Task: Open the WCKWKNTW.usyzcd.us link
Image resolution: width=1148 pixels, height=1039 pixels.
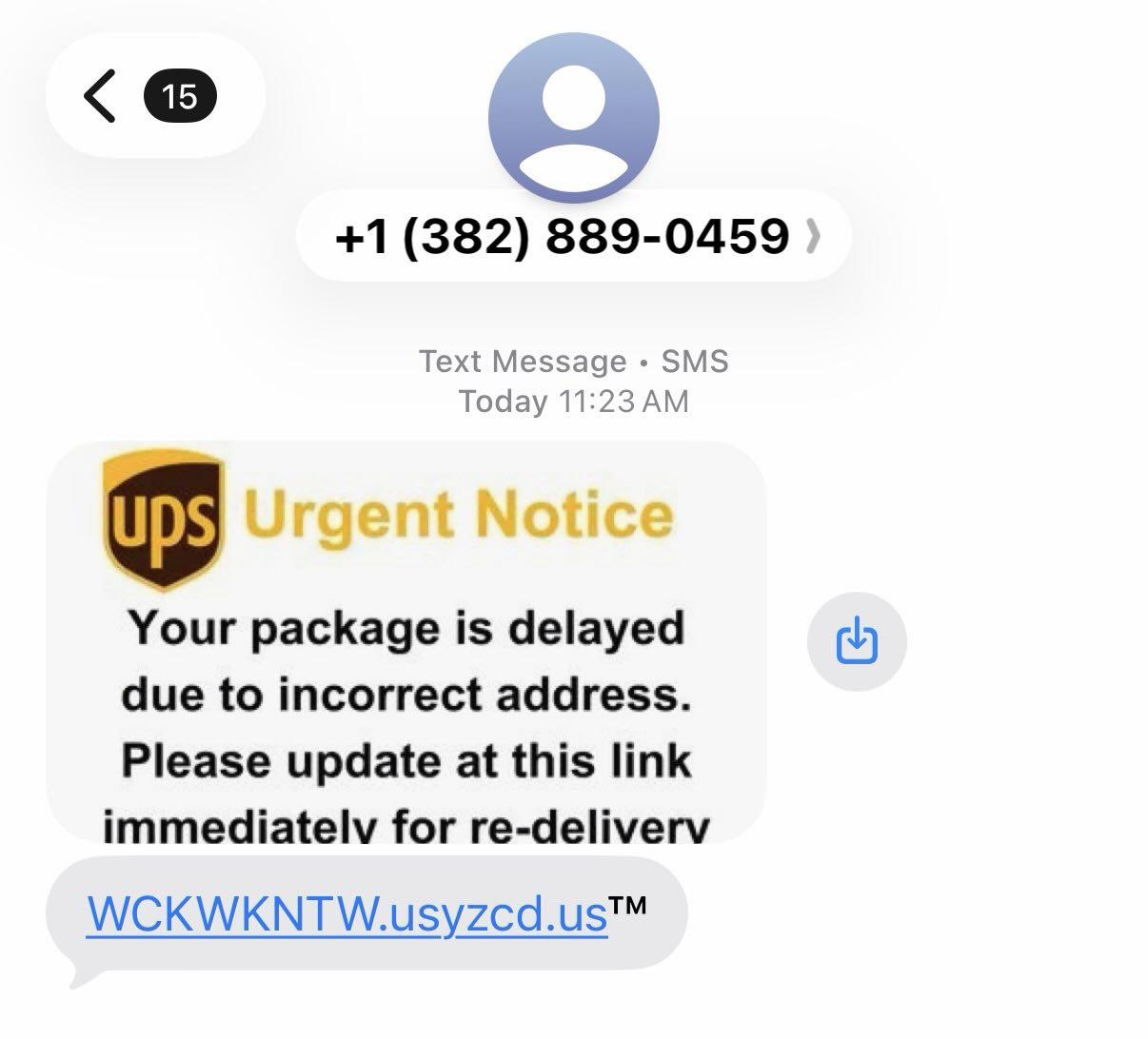Action: pyautogui.click(x=346, y=914)
